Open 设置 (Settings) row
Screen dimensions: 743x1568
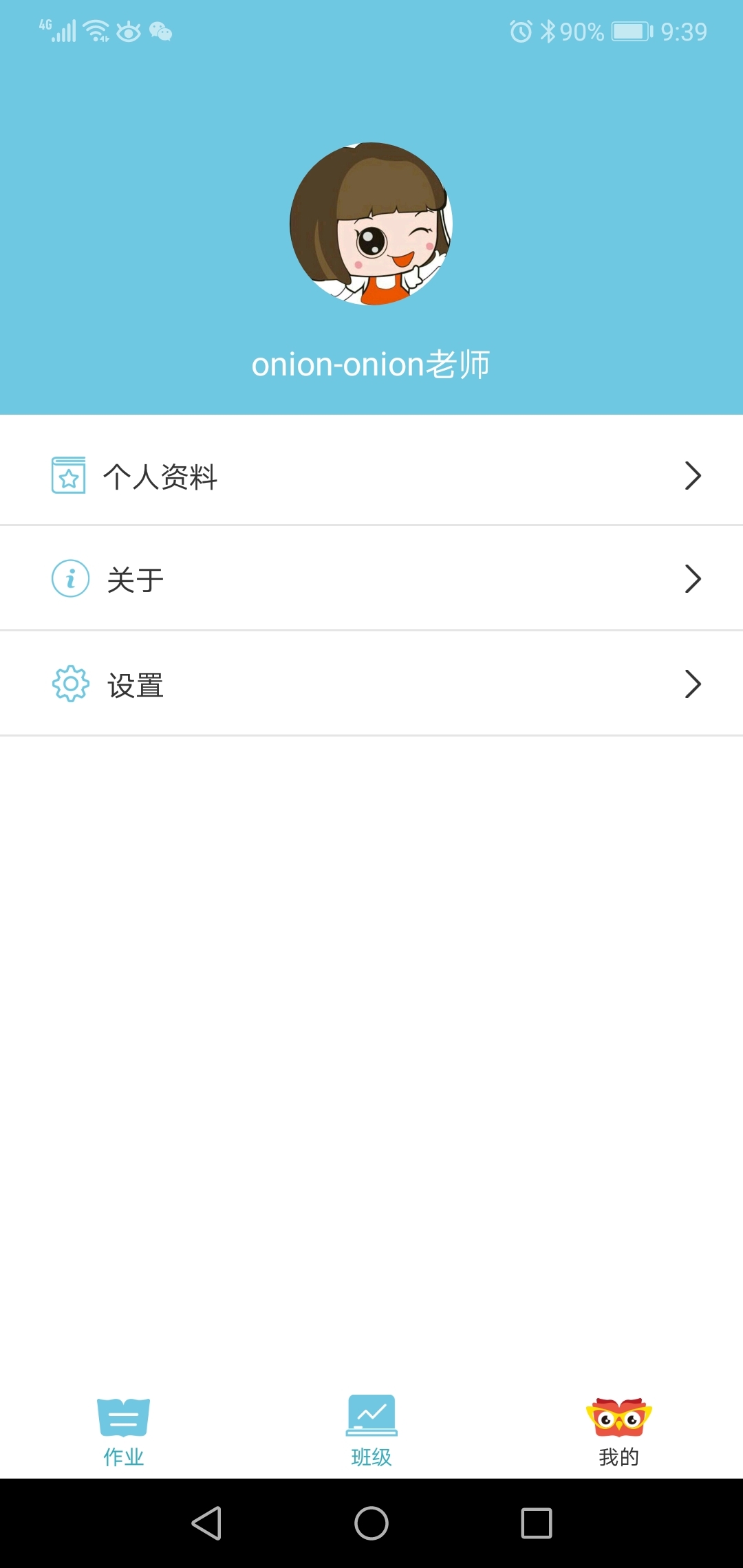click(x=371, y=684)
